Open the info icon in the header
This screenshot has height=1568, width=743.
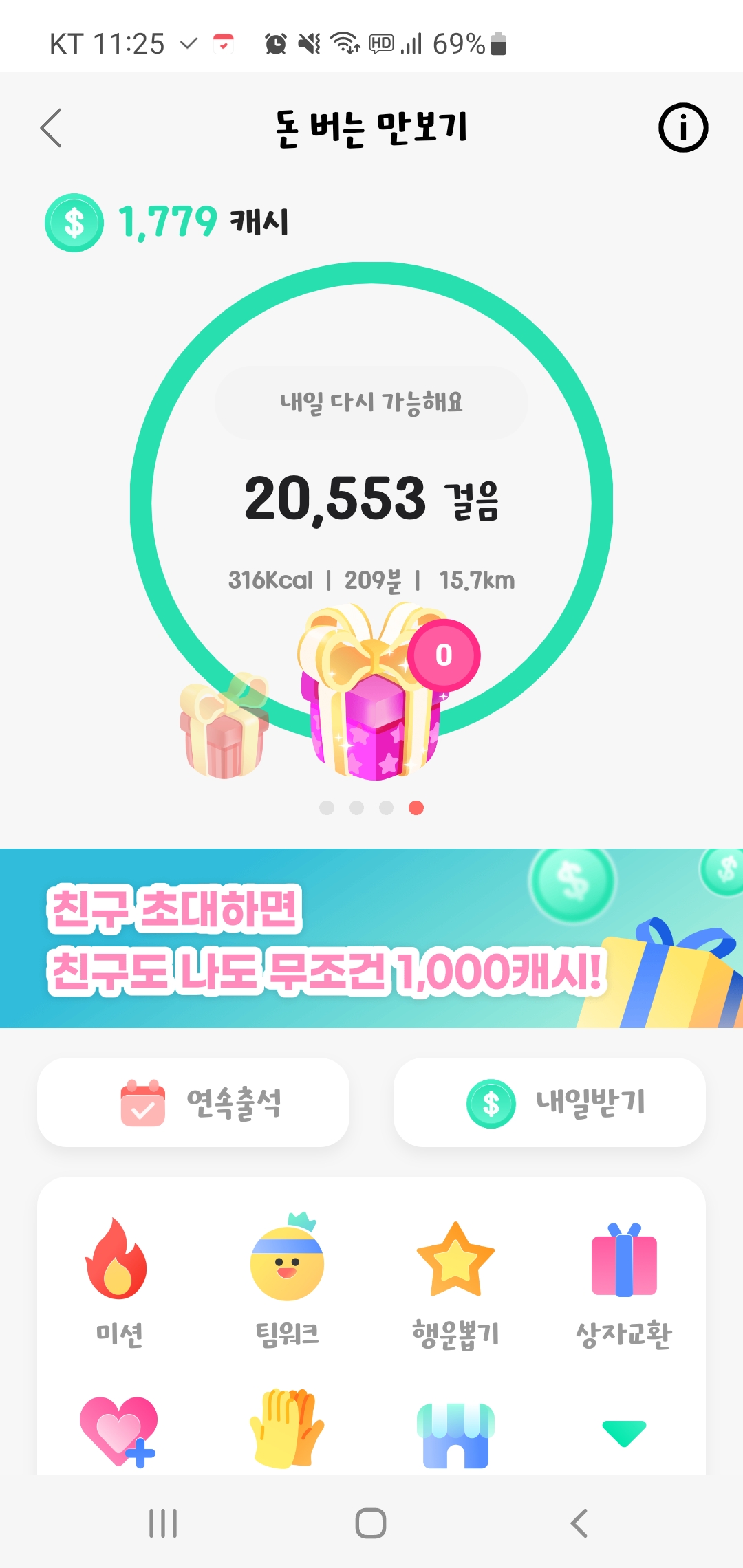click(682, 128)
